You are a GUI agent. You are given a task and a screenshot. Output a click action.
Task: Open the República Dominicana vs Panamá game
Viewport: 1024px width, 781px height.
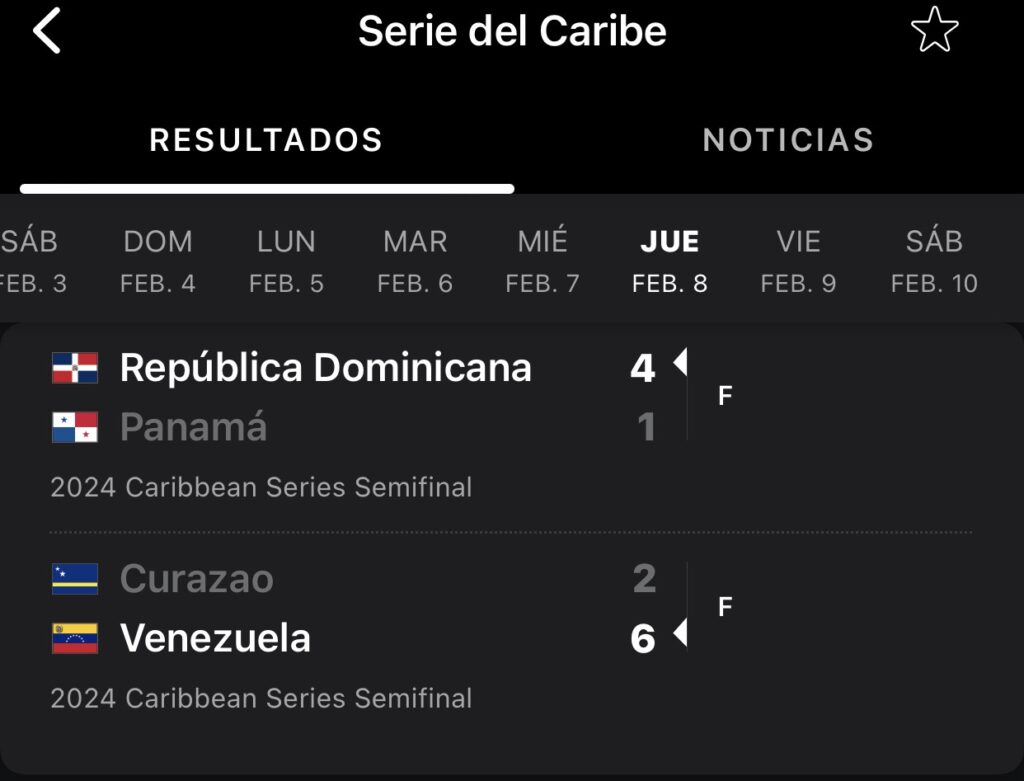coord(511,424)
